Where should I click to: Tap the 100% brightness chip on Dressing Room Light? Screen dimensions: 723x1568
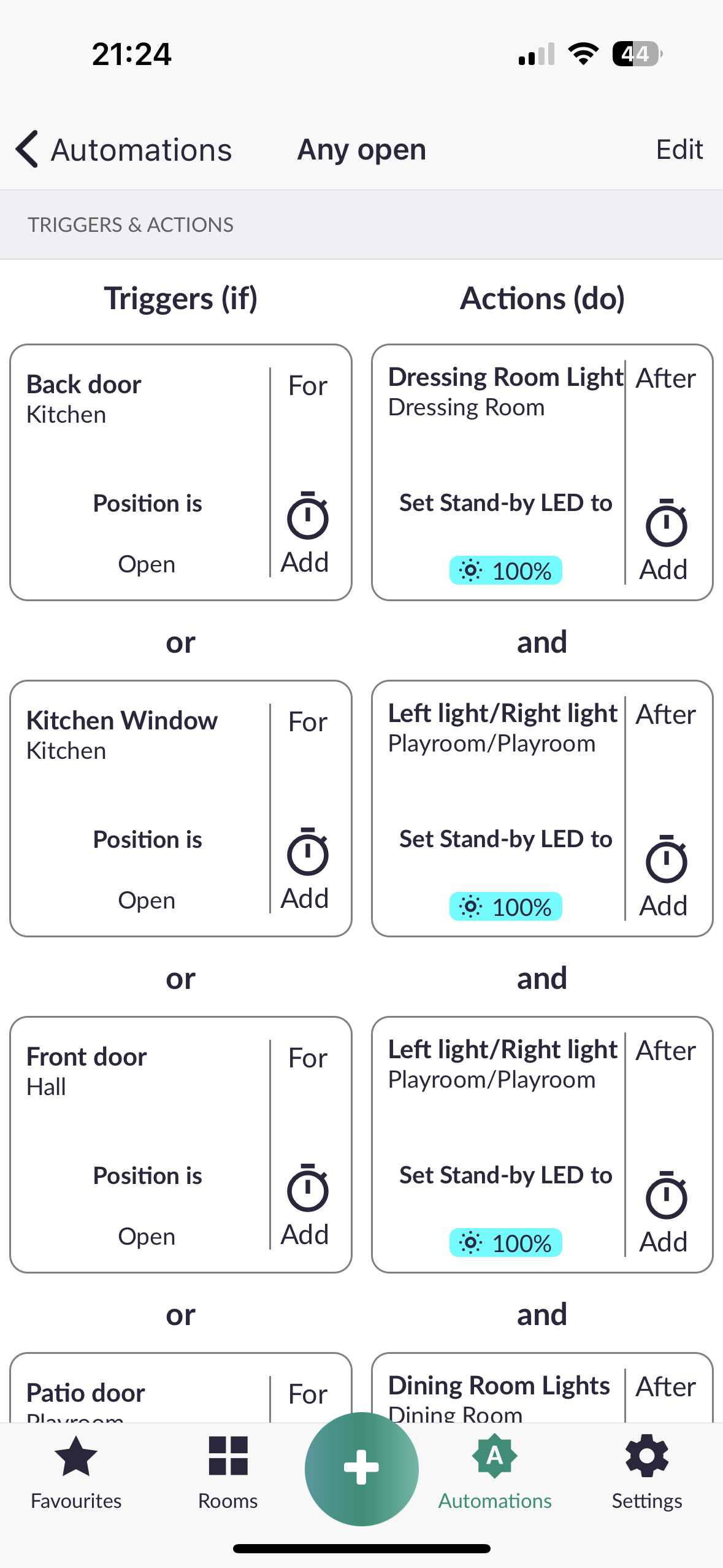tap(506, 570)
